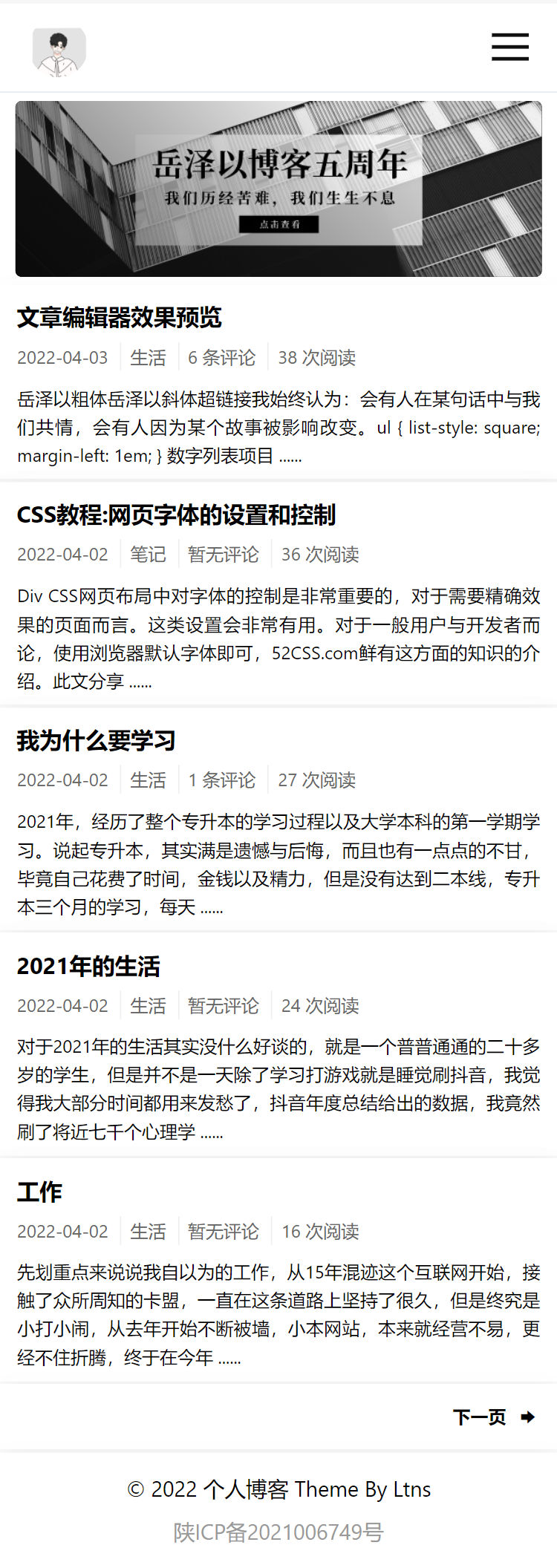This screenshot has height=1568, width=557.
Task: View 1 条评论 on 我为什么要学习
Action: pos(221,780)
